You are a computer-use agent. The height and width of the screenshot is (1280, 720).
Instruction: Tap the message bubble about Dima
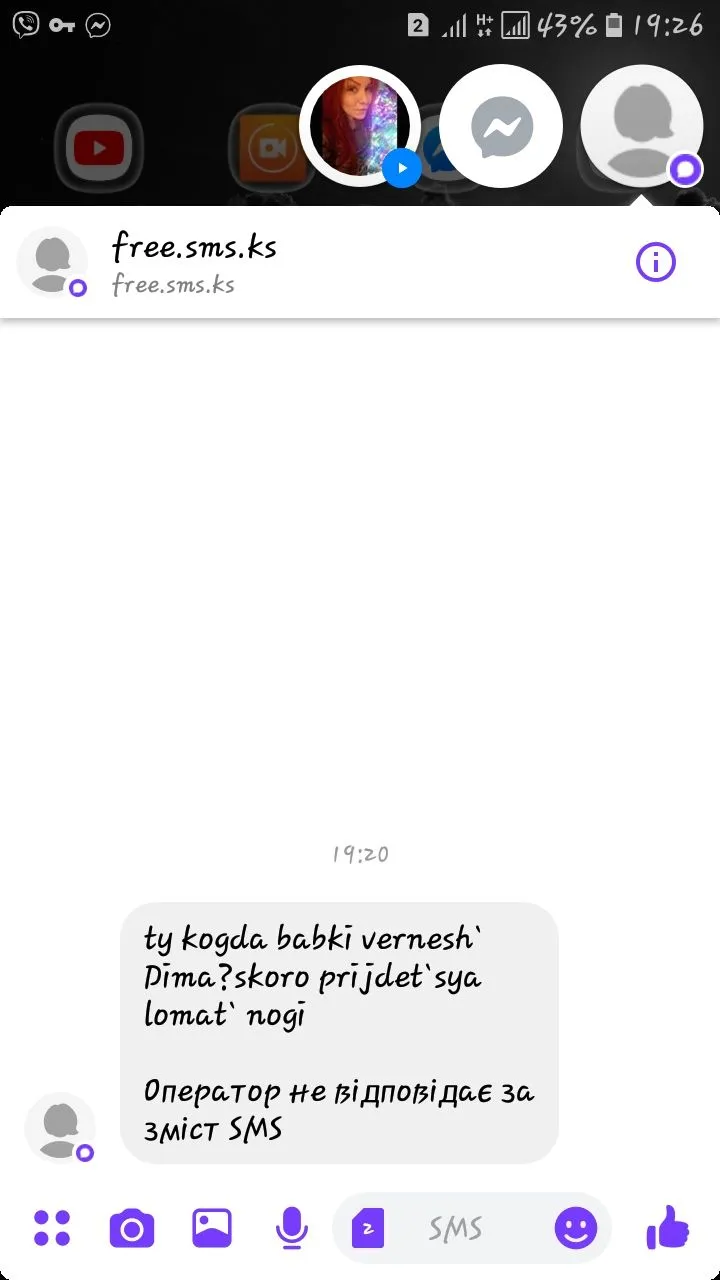point(339,1032)
